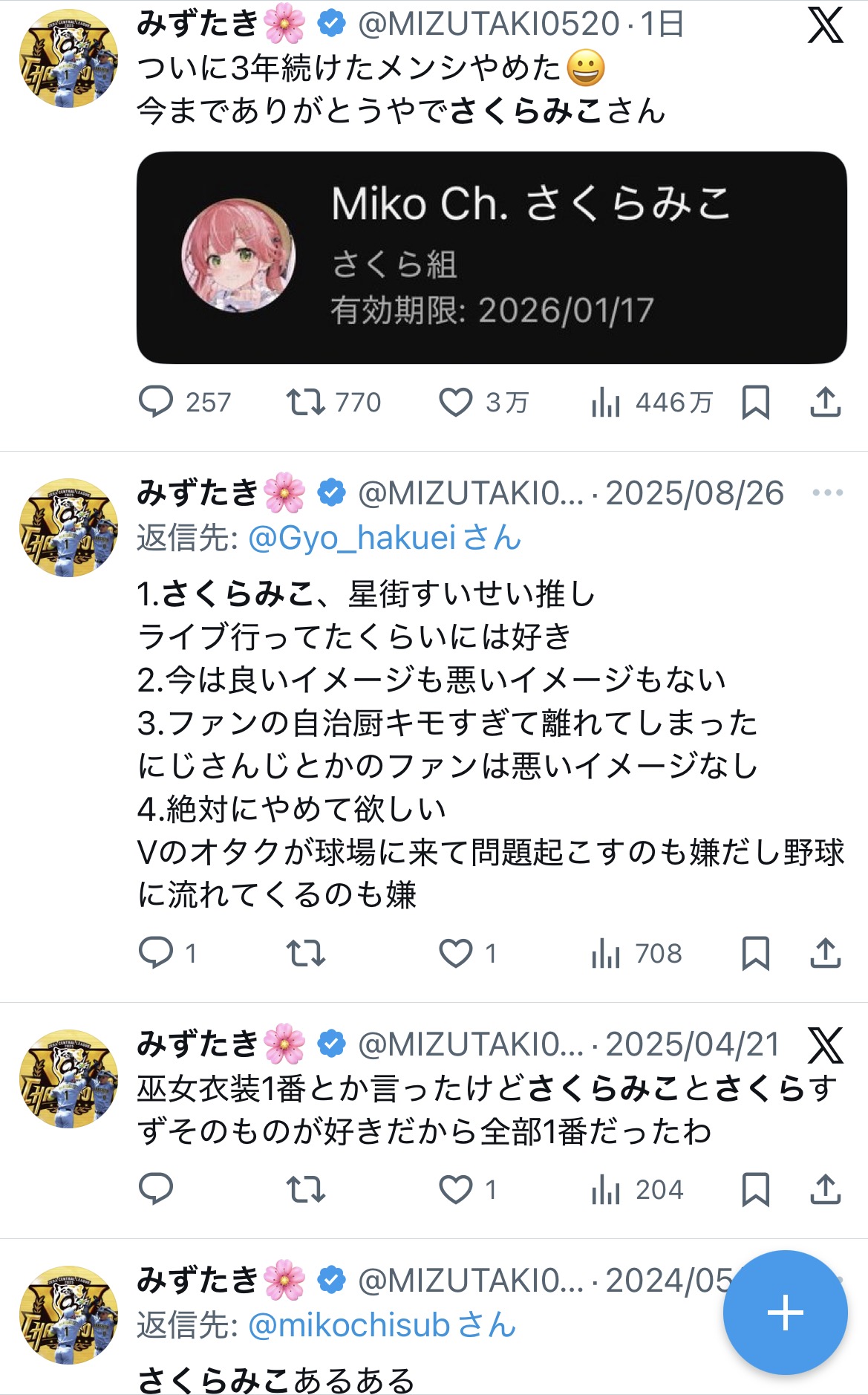The image size is (868, 1395).
Task: Like the 2025/08/26 reply post
Action: pos(455,953)
